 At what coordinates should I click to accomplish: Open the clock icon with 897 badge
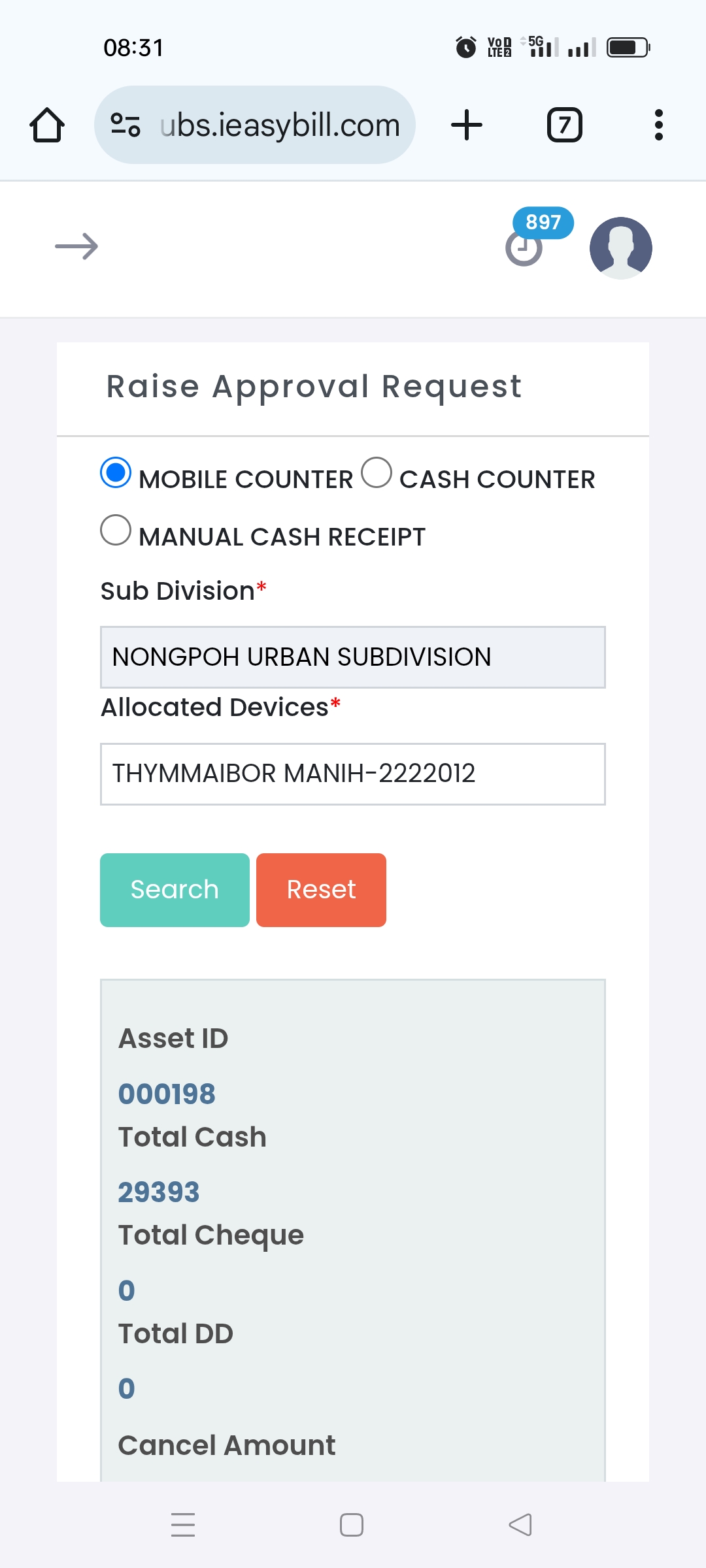pyautogui.click(x=524, y=248)
